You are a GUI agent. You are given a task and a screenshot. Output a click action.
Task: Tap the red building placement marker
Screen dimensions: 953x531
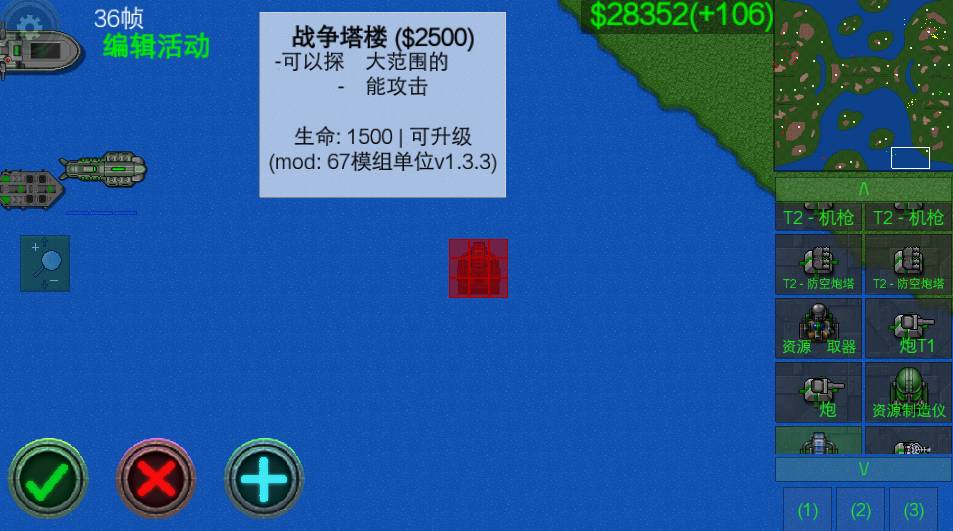(478, 268)
